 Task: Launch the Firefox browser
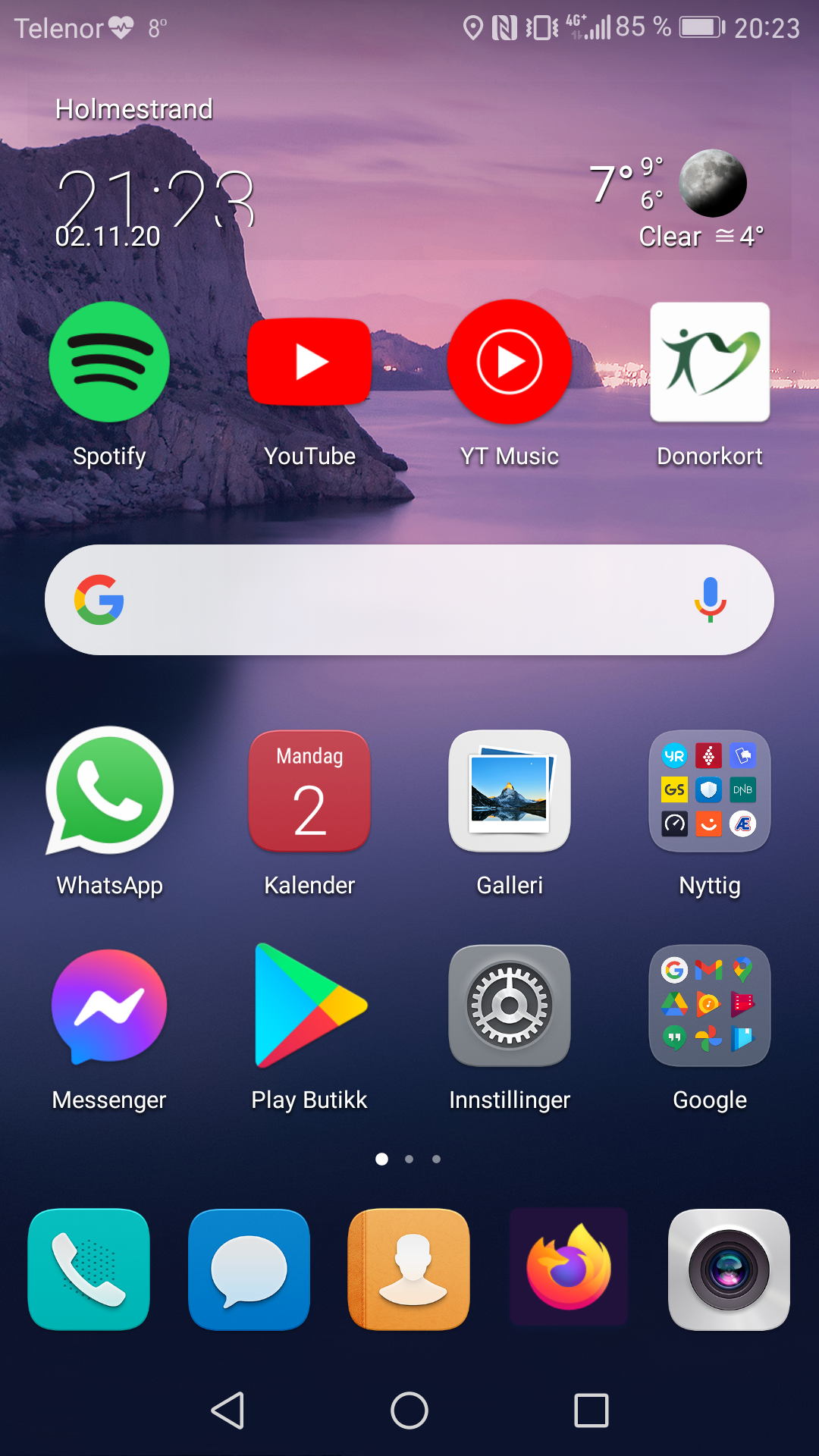(x=569, y=1267)
